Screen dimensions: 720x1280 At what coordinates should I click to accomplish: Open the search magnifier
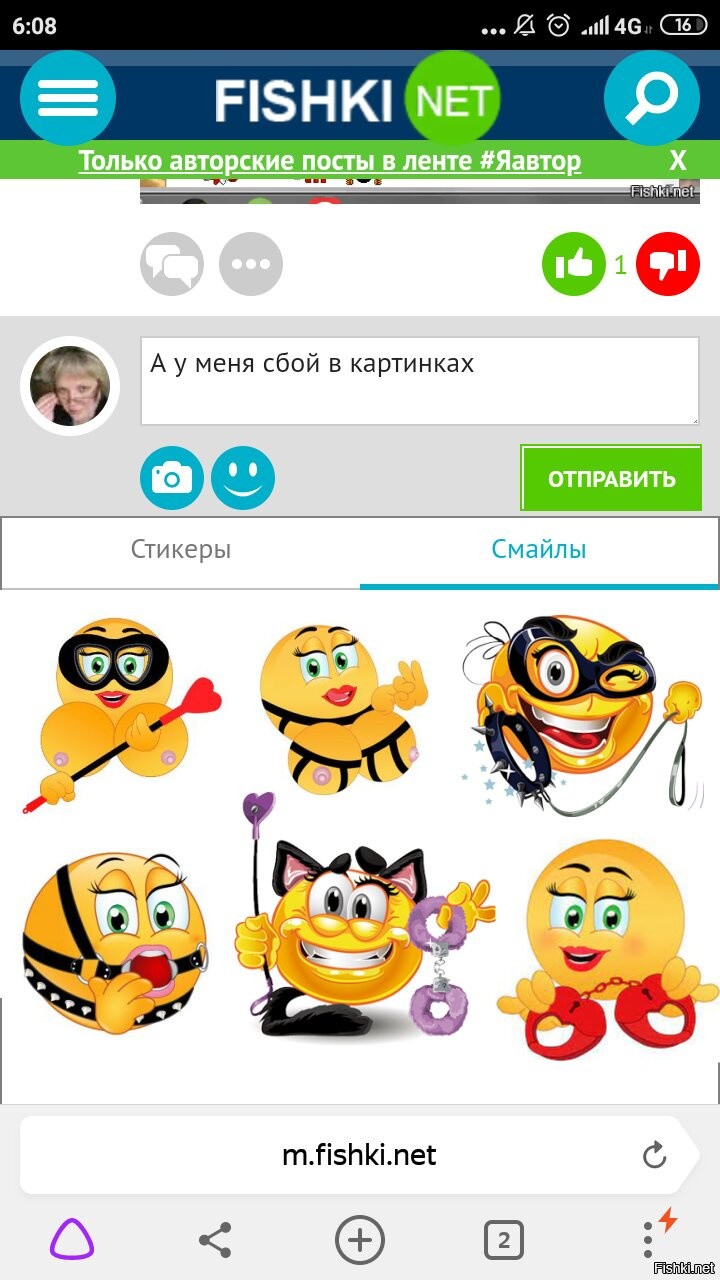[x=652, y=98]
